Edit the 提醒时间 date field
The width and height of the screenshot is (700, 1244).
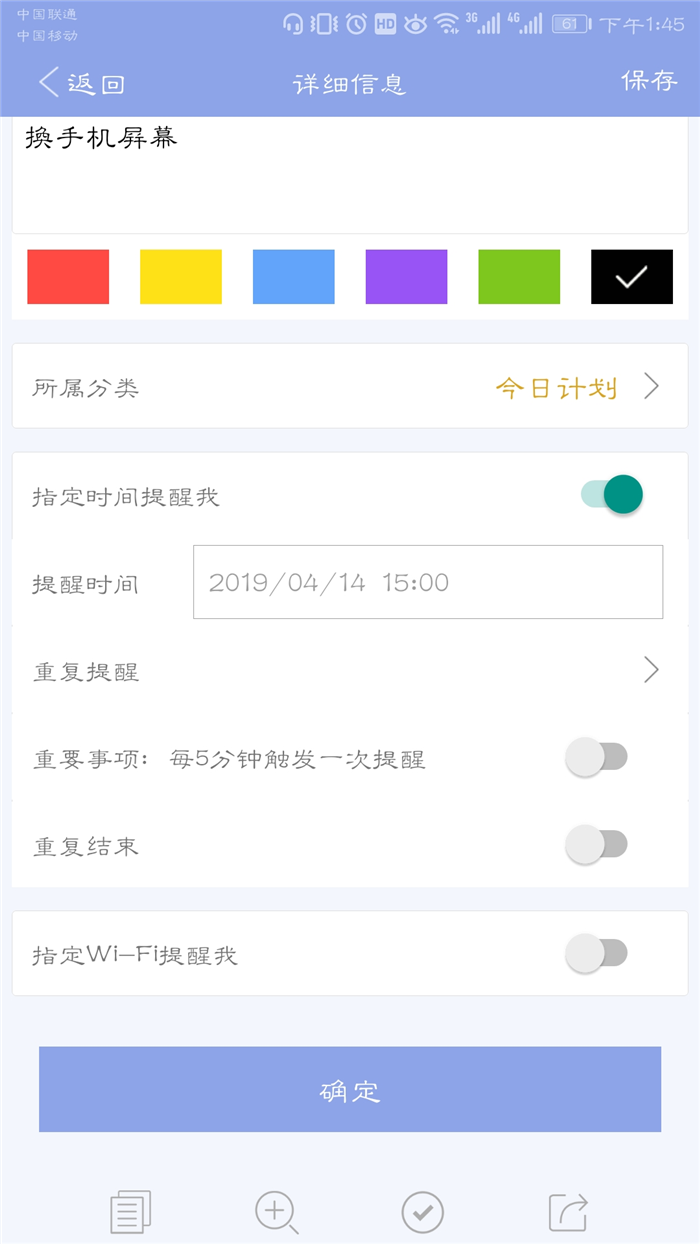click(x=428, y=582)
